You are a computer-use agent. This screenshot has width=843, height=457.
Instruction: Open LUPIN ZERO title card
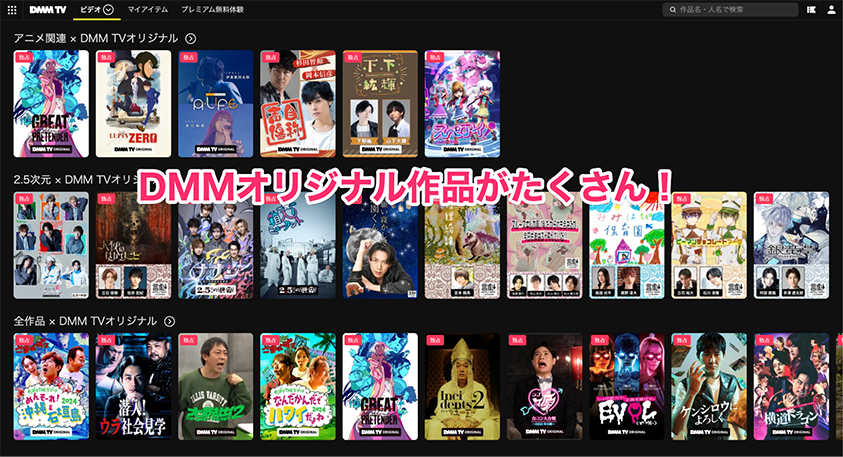click(133, 104)
